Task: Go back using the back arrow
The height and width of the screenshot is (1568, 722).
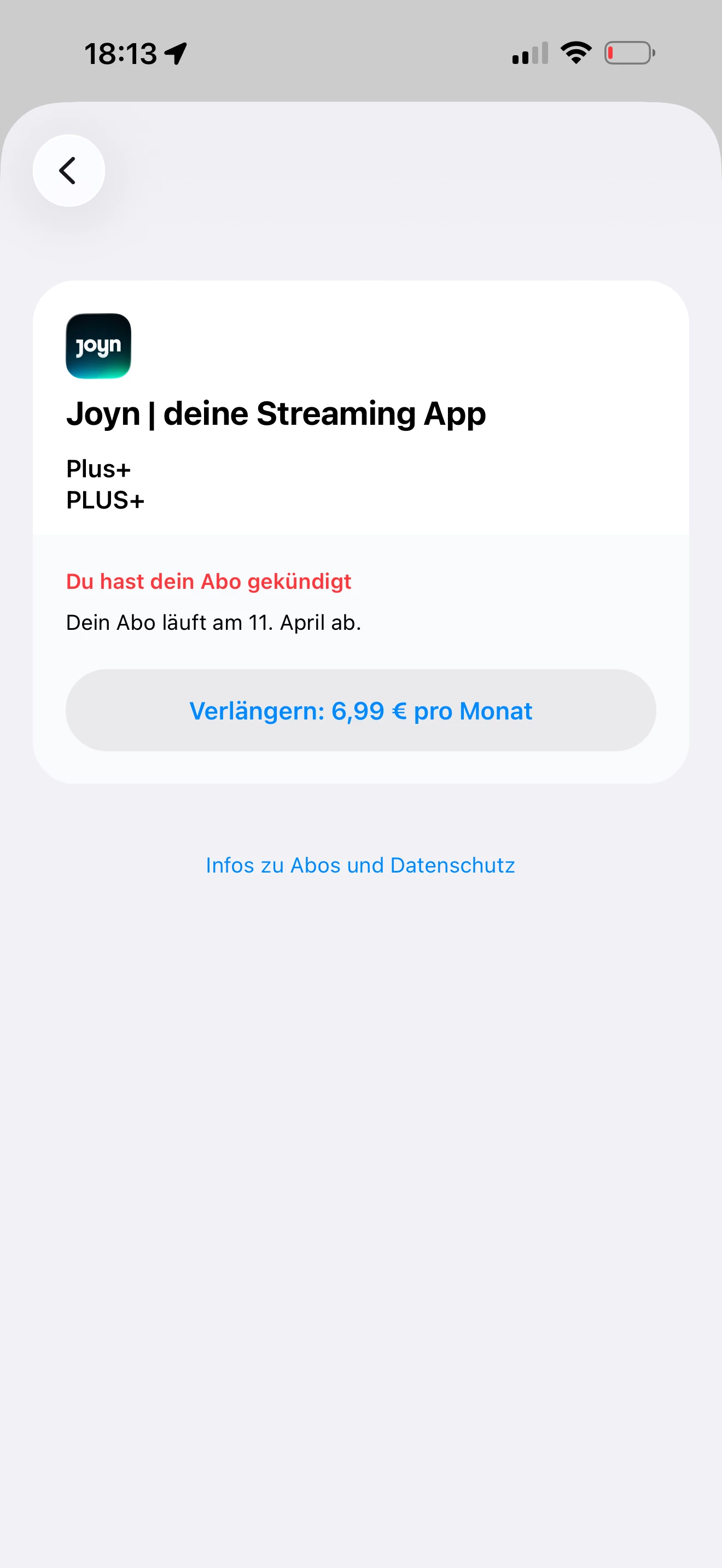Action: click(x=68, y=171)
